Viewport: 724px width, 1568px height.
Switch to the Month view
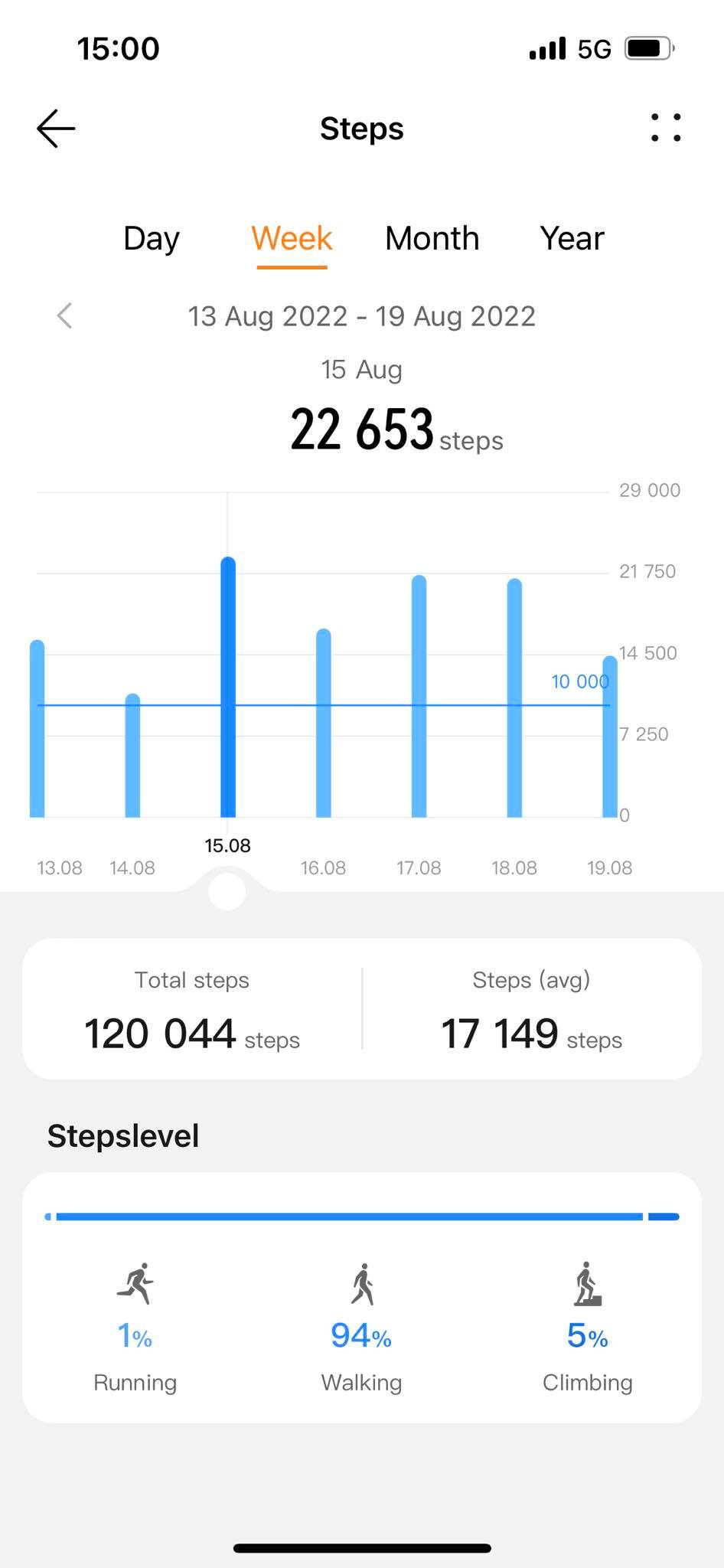(432, 239)
